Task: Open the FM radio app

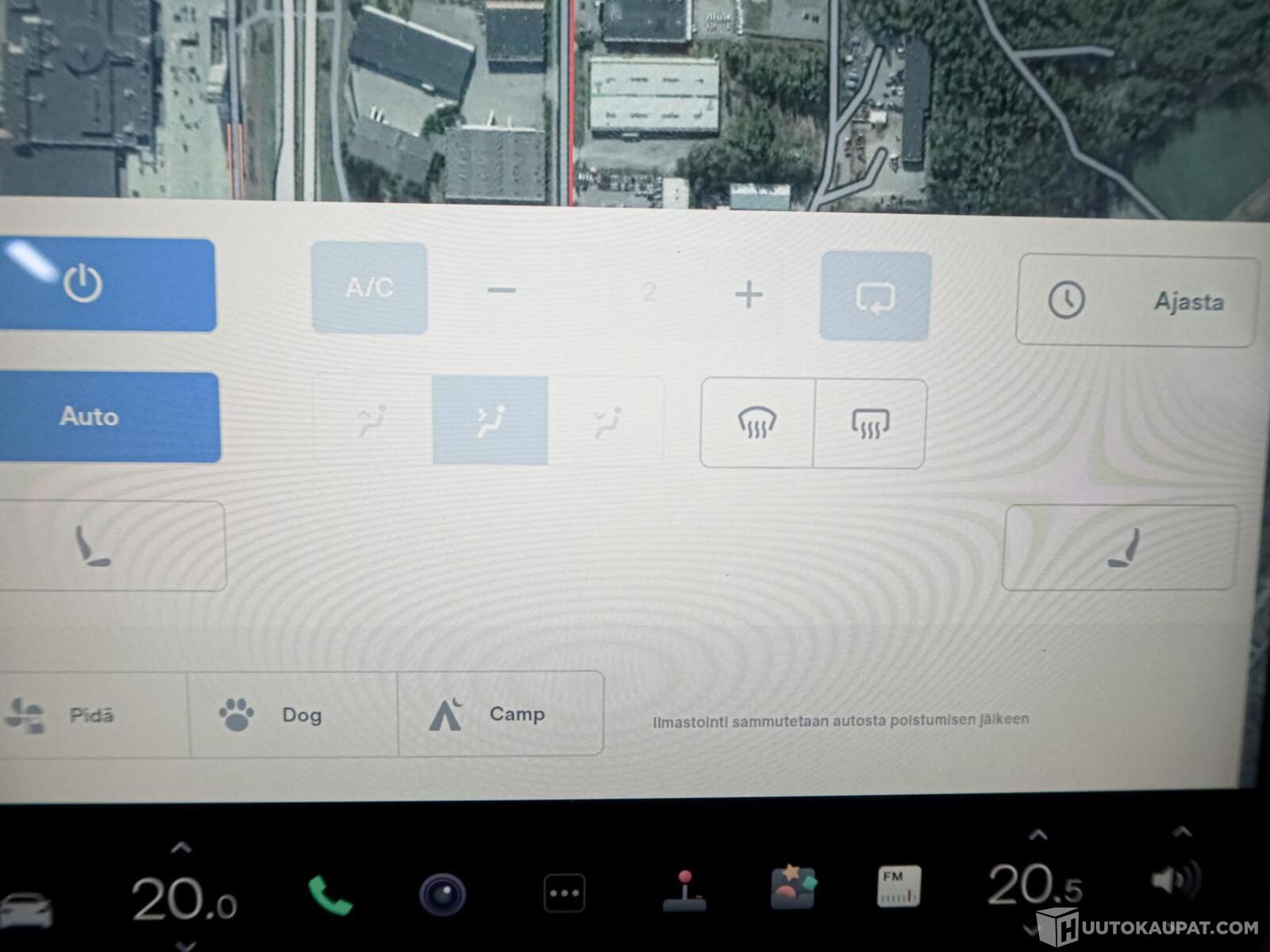Action: click(x=899, y=886)
